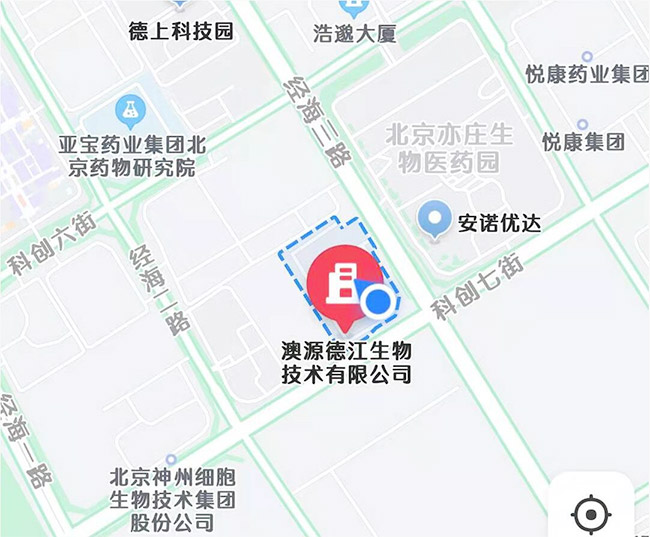Open the 亚宝药业集团北京药物研究院 place marker

pyautogui.click(x=128, y=107)
